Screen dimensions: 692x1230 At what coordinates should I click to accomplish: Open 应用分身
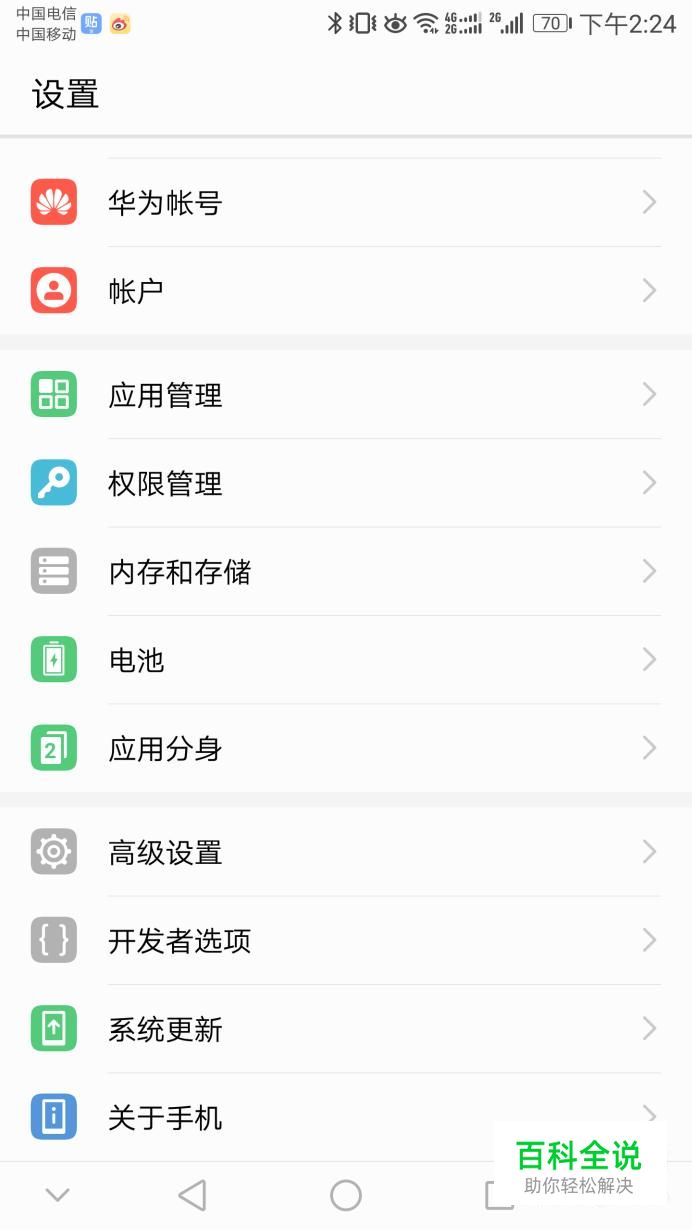tap(346, 748)
